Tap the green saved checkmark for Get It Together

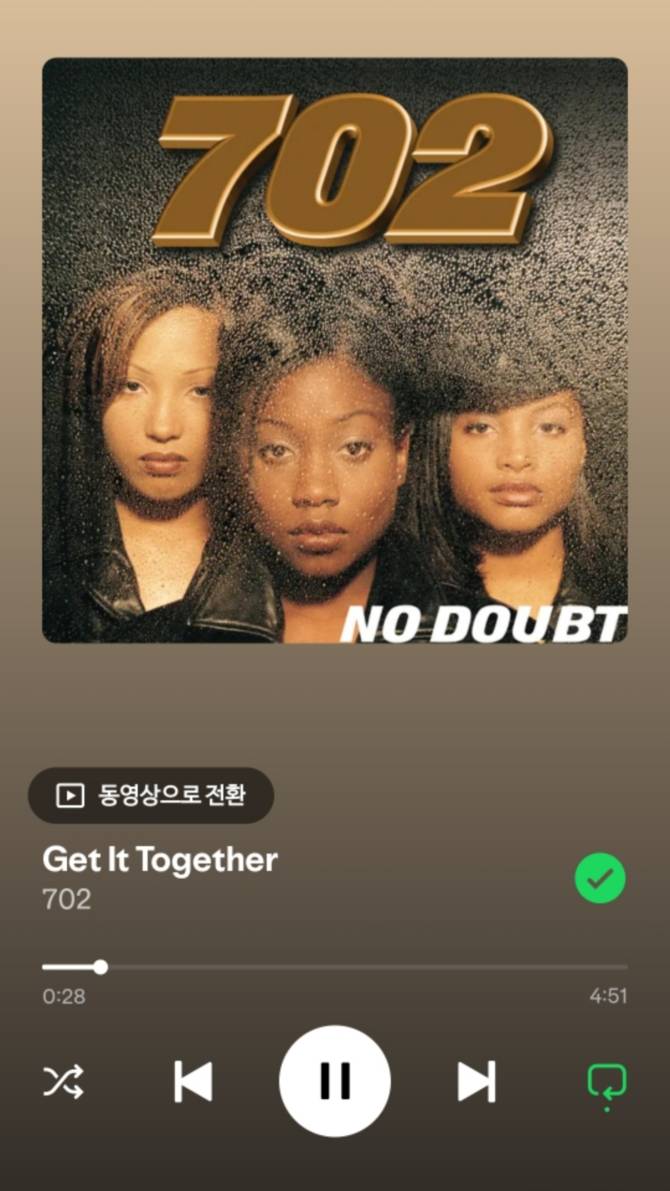600,879
